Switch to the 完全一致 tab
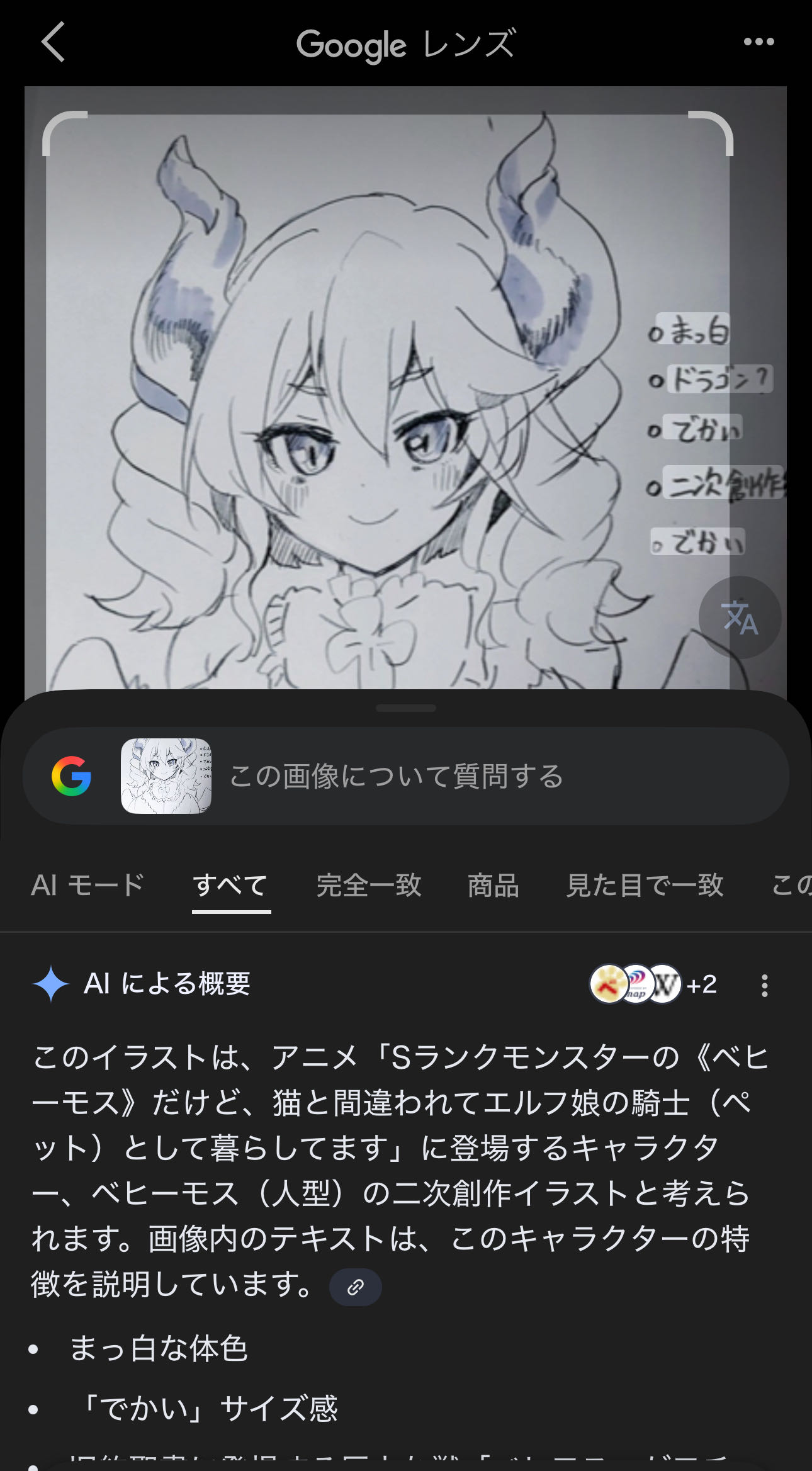This screenshot has height=1471, width=812. tap(369, 885)
